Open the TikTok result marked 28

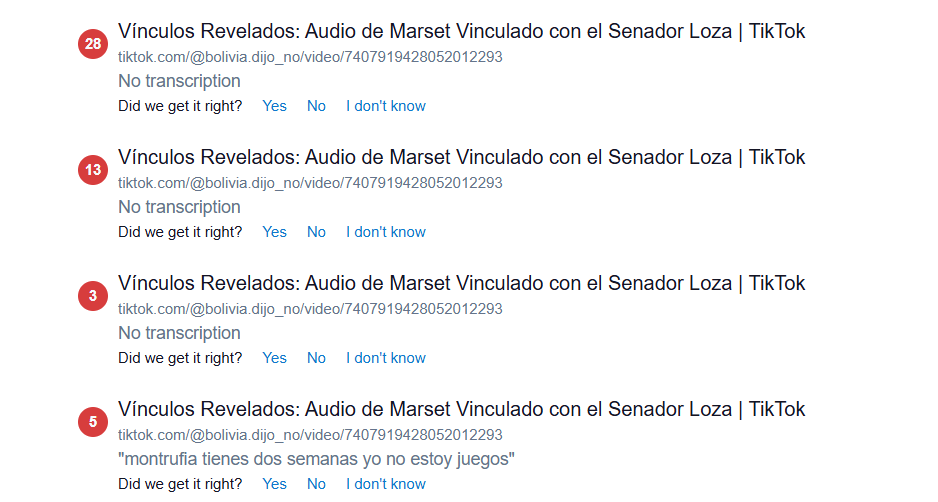461,31
